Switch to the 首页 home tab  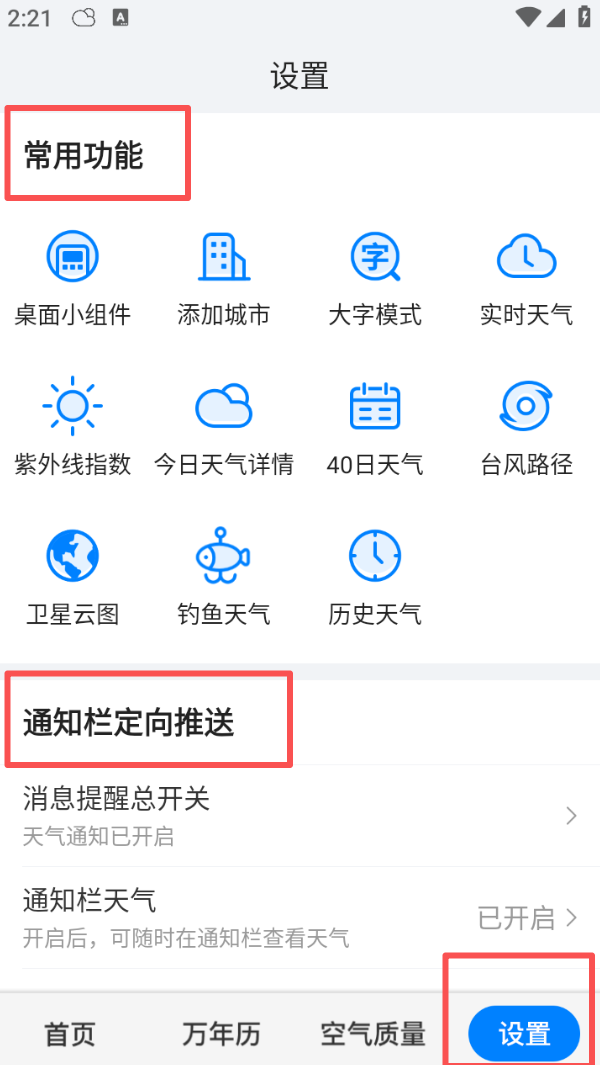(x=70, y=1034)
